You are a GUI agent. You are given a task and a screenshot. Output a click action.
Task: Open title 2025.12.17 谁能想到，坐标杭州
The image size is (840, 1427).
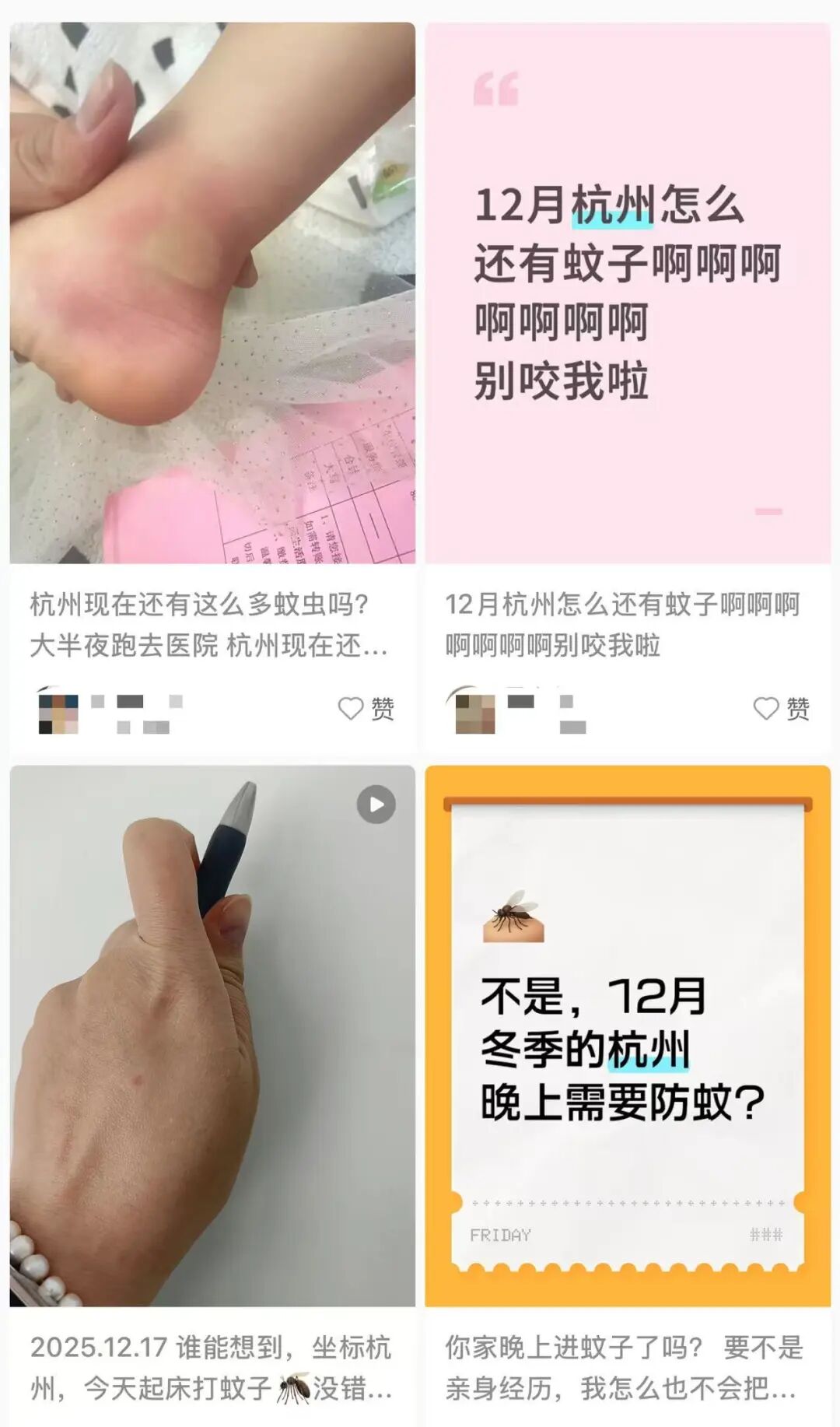(x=210, y=1368)
